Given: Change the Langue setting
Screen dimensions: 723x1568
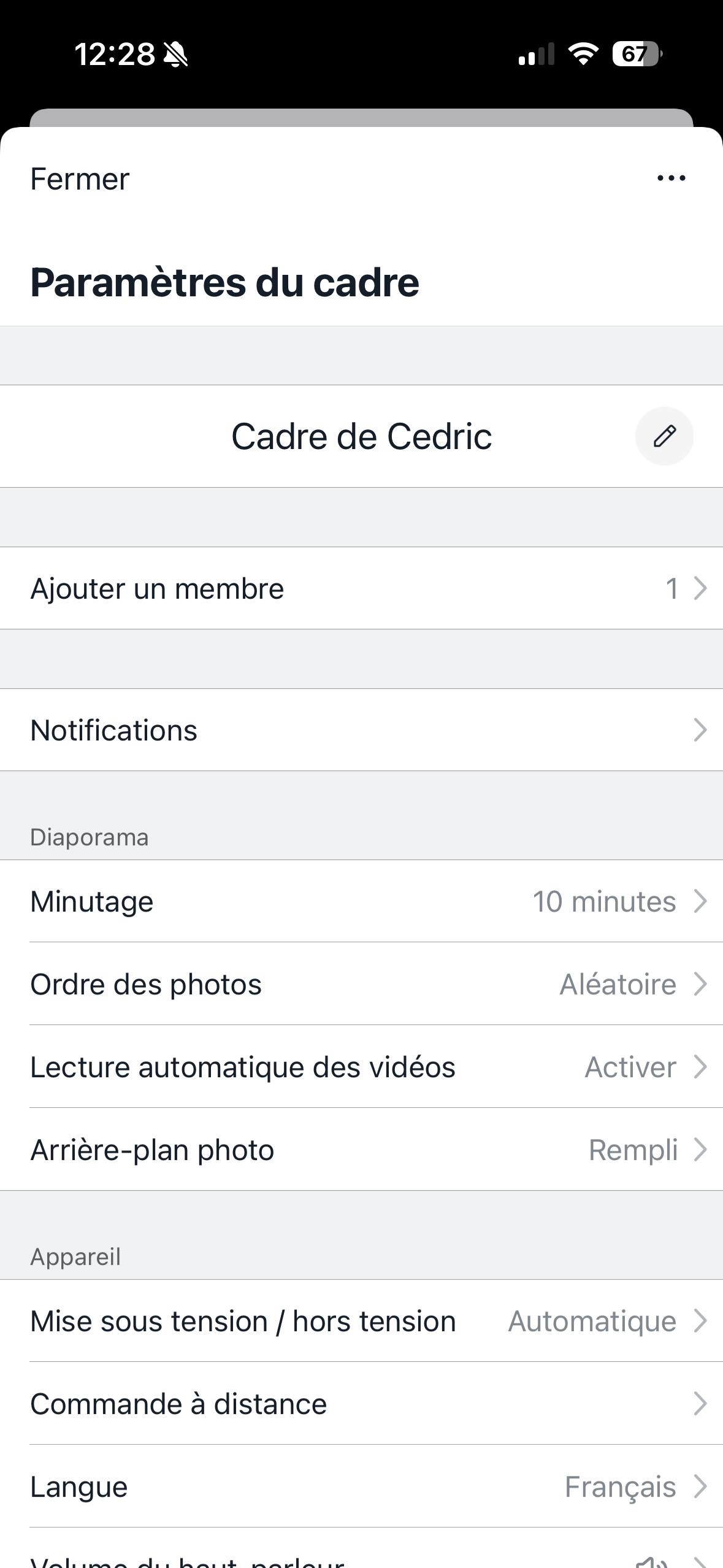Looking at the screenshot, I should click(361, 1486).
